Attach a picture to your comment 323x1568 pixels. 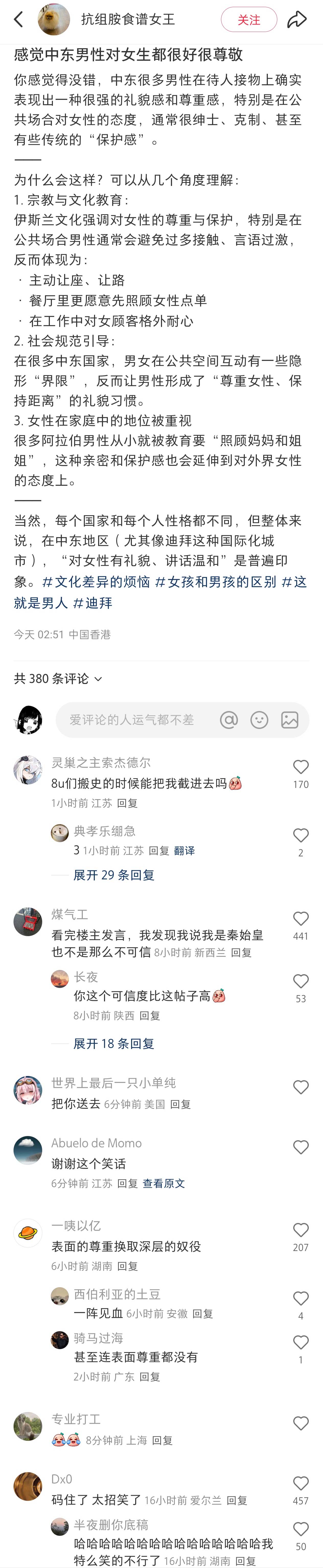click(290, 720)
